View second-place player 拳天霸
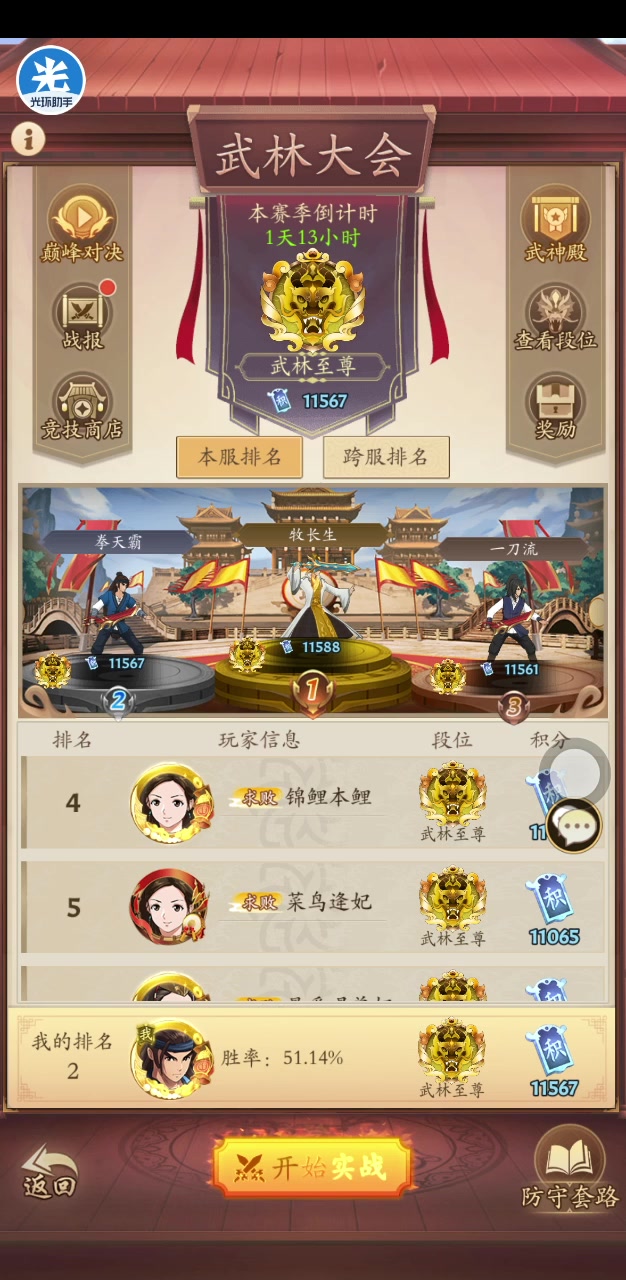626x1280 pixels. (117, 605)
